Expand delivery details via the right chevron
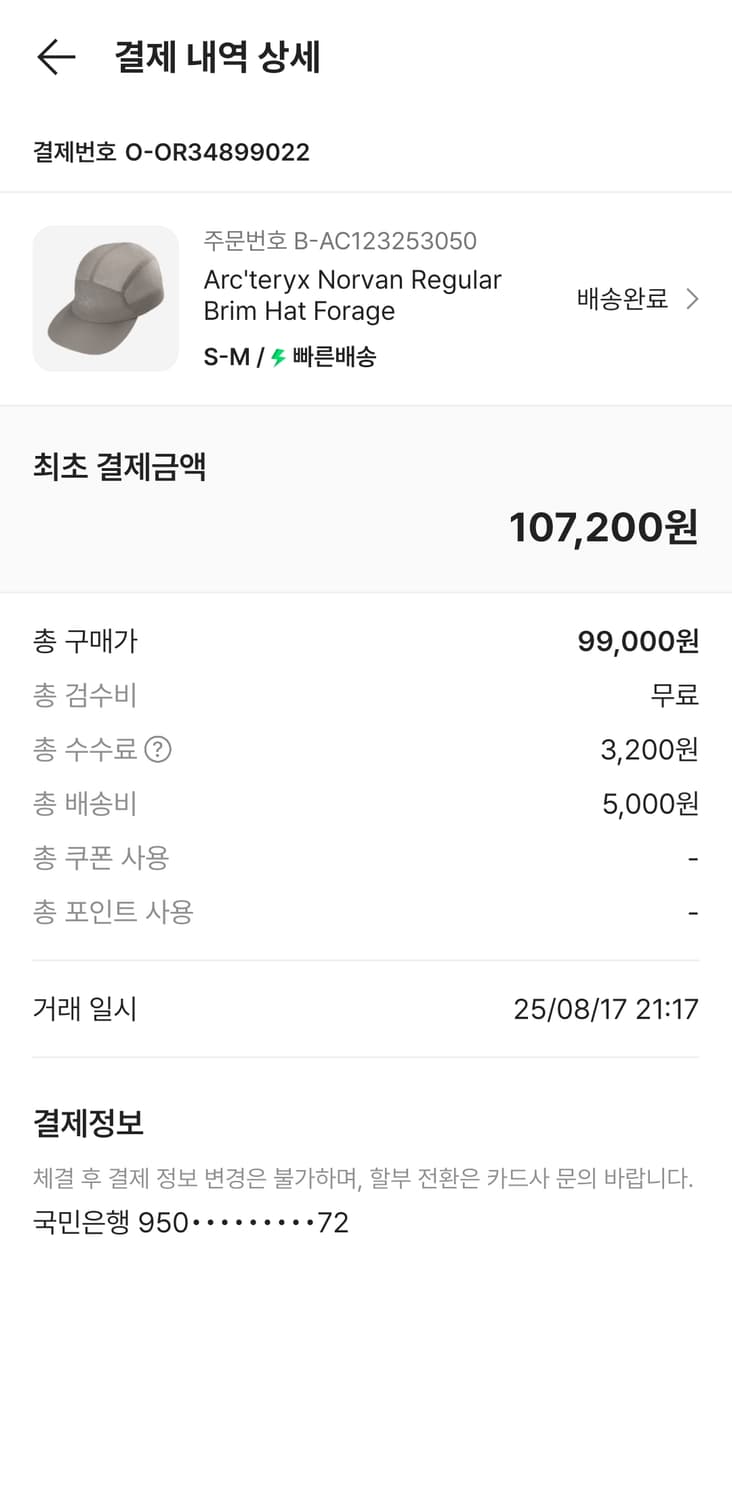The image size is (732, 1500). tap(695, 298)
